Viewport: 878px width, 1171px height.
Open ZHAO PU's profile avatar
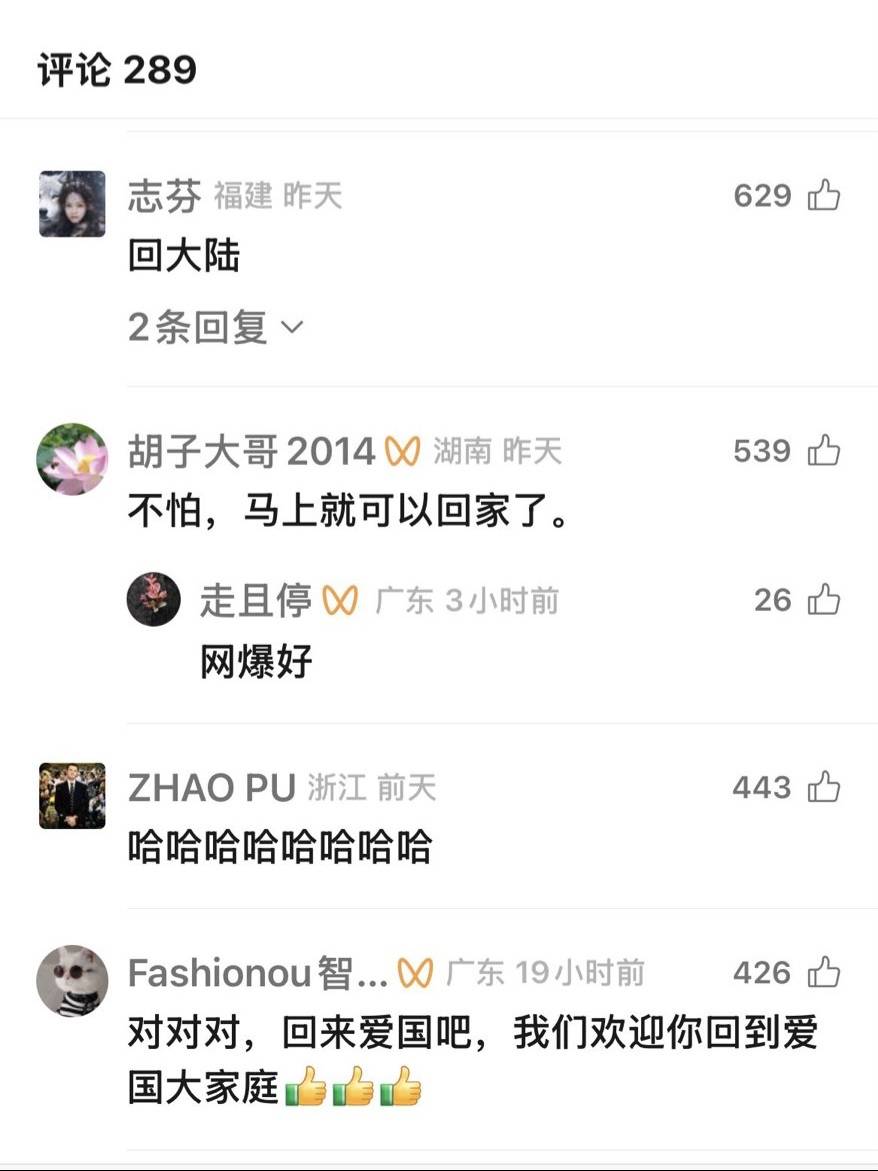72,796
